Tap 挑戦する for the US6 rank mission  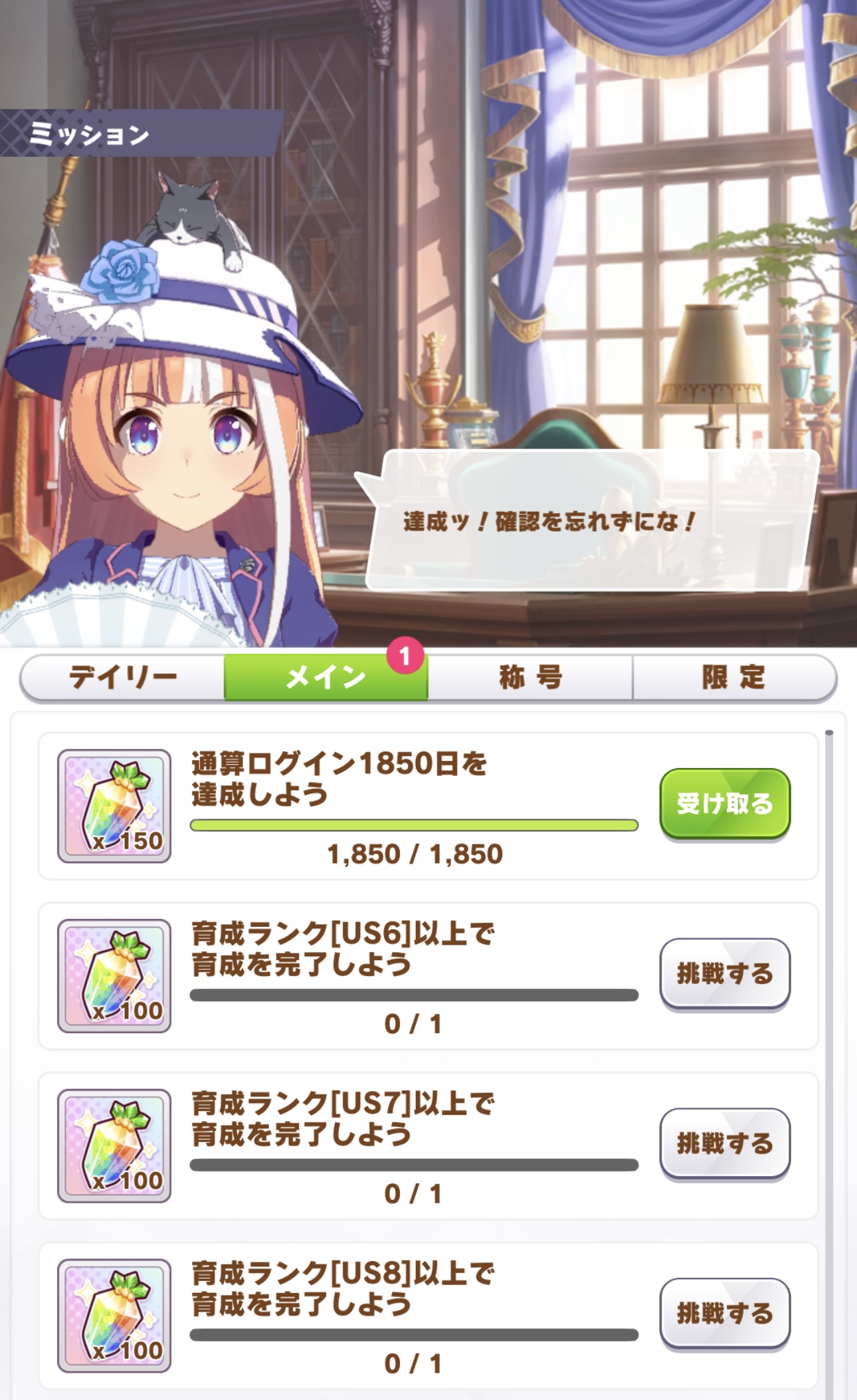pos(724,973)
